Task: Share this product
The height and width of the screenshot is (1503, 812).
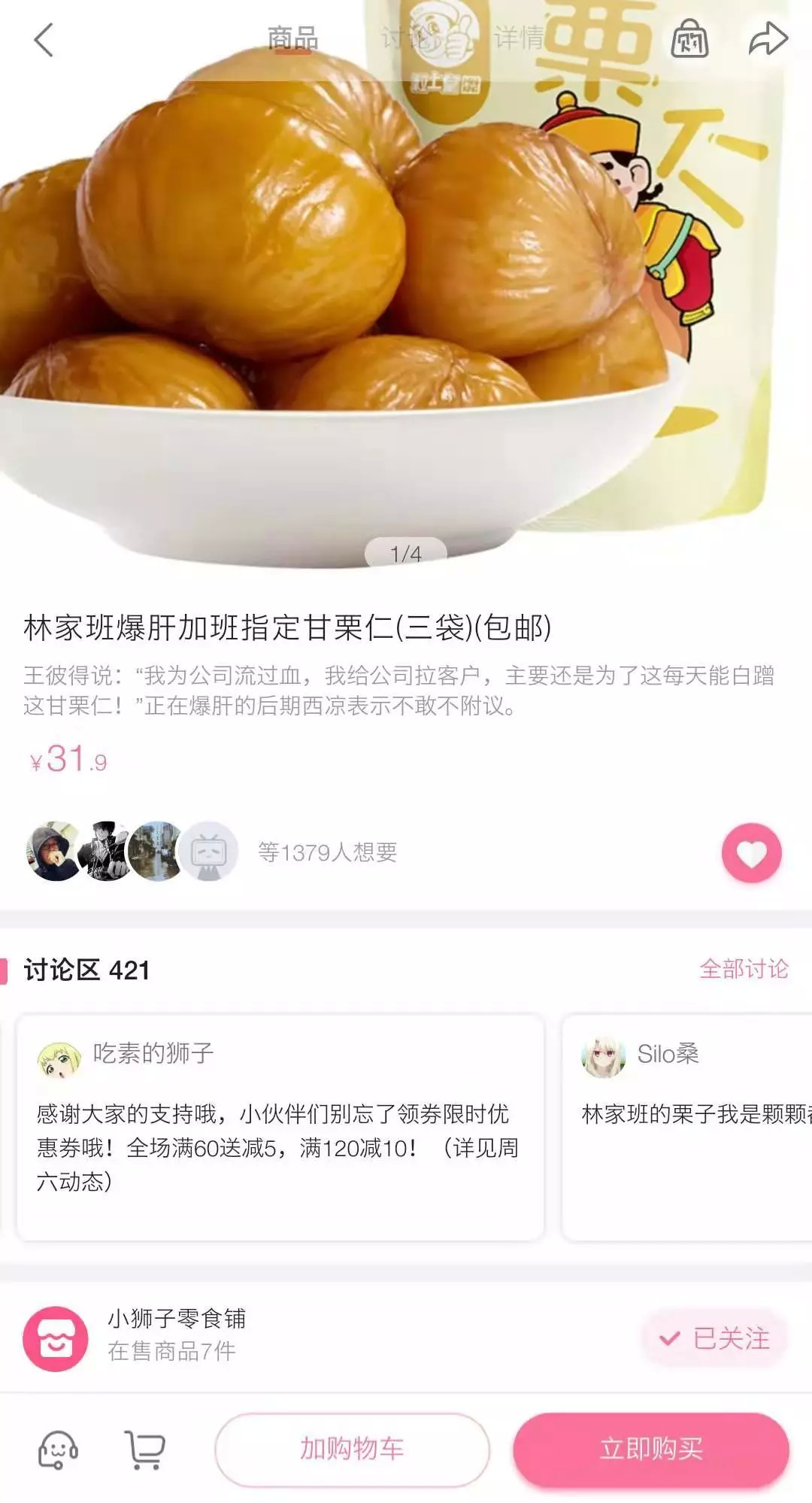Action: click(768, 39)
